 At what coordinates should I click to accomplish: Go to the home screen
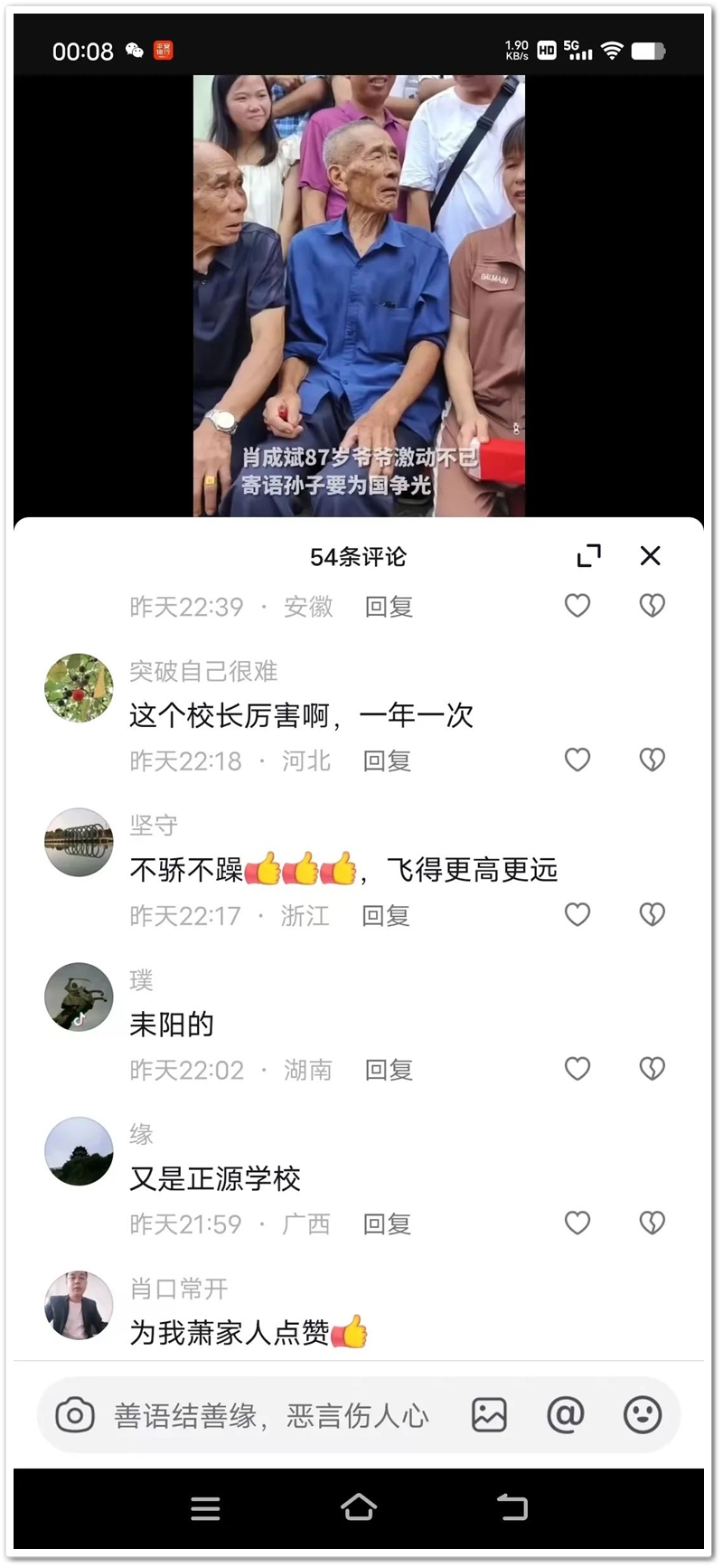click(x=359, y=1507)
